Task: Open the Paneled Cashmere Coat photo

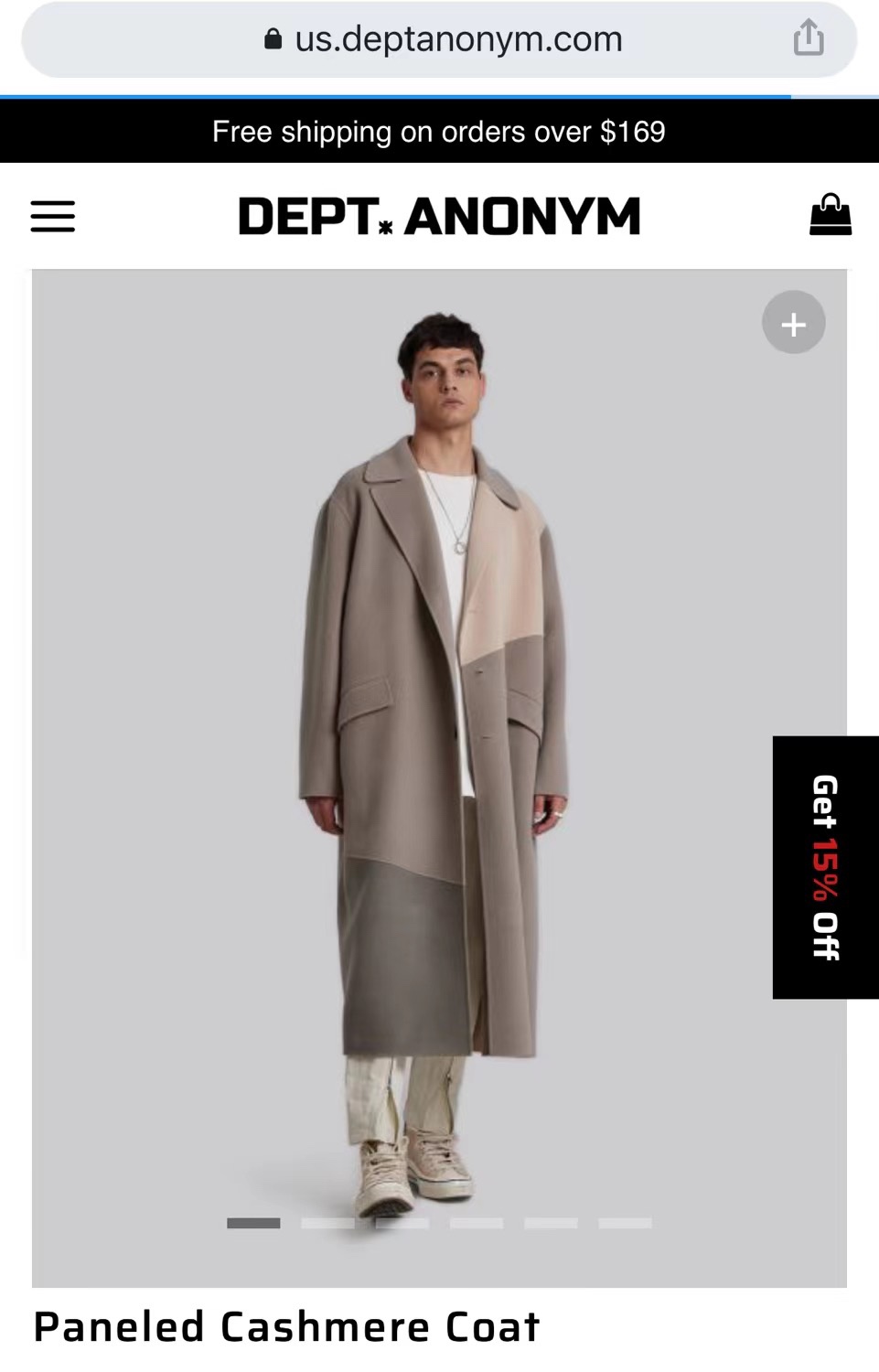Action: [439, 750]
